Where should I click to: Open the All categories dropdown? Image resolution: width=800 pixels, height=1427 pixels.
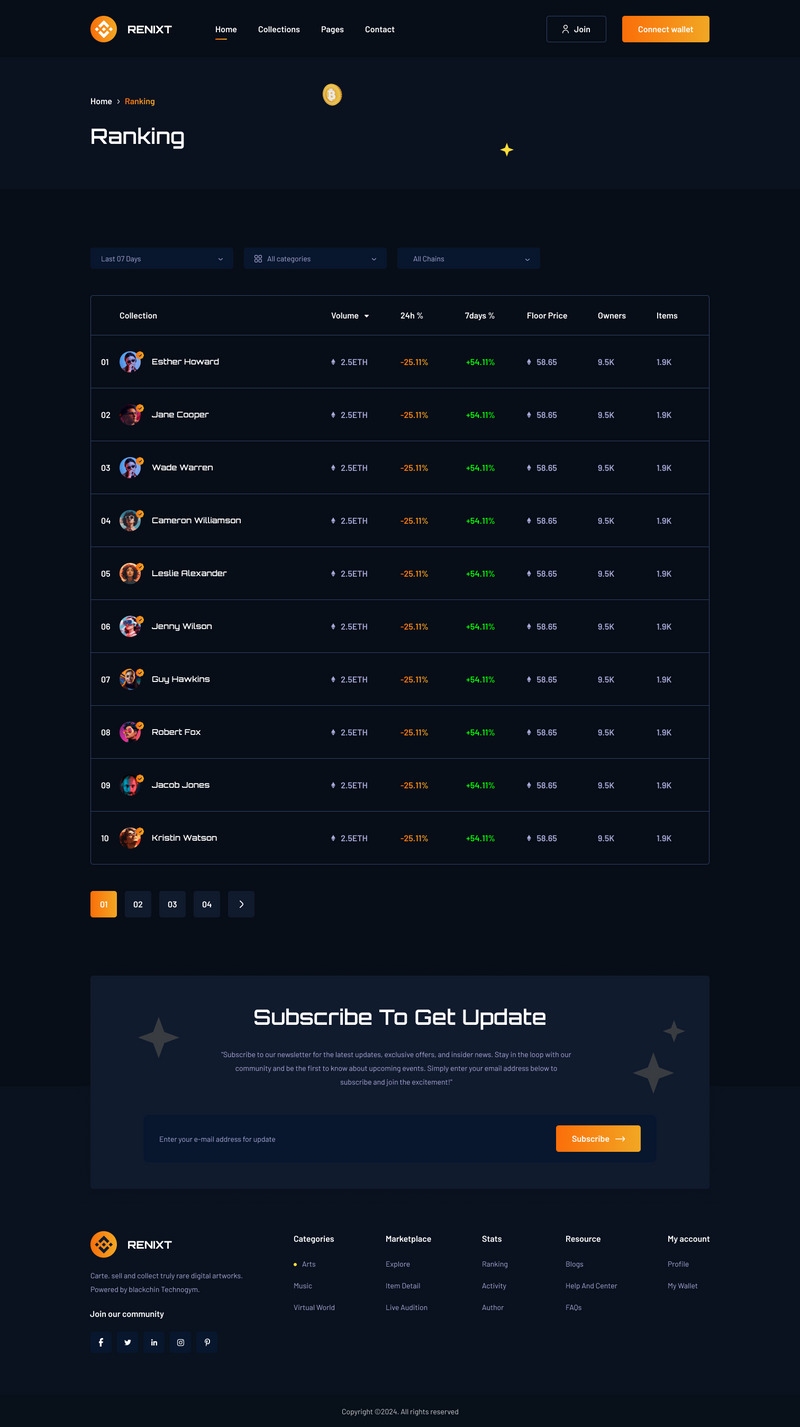315,259
